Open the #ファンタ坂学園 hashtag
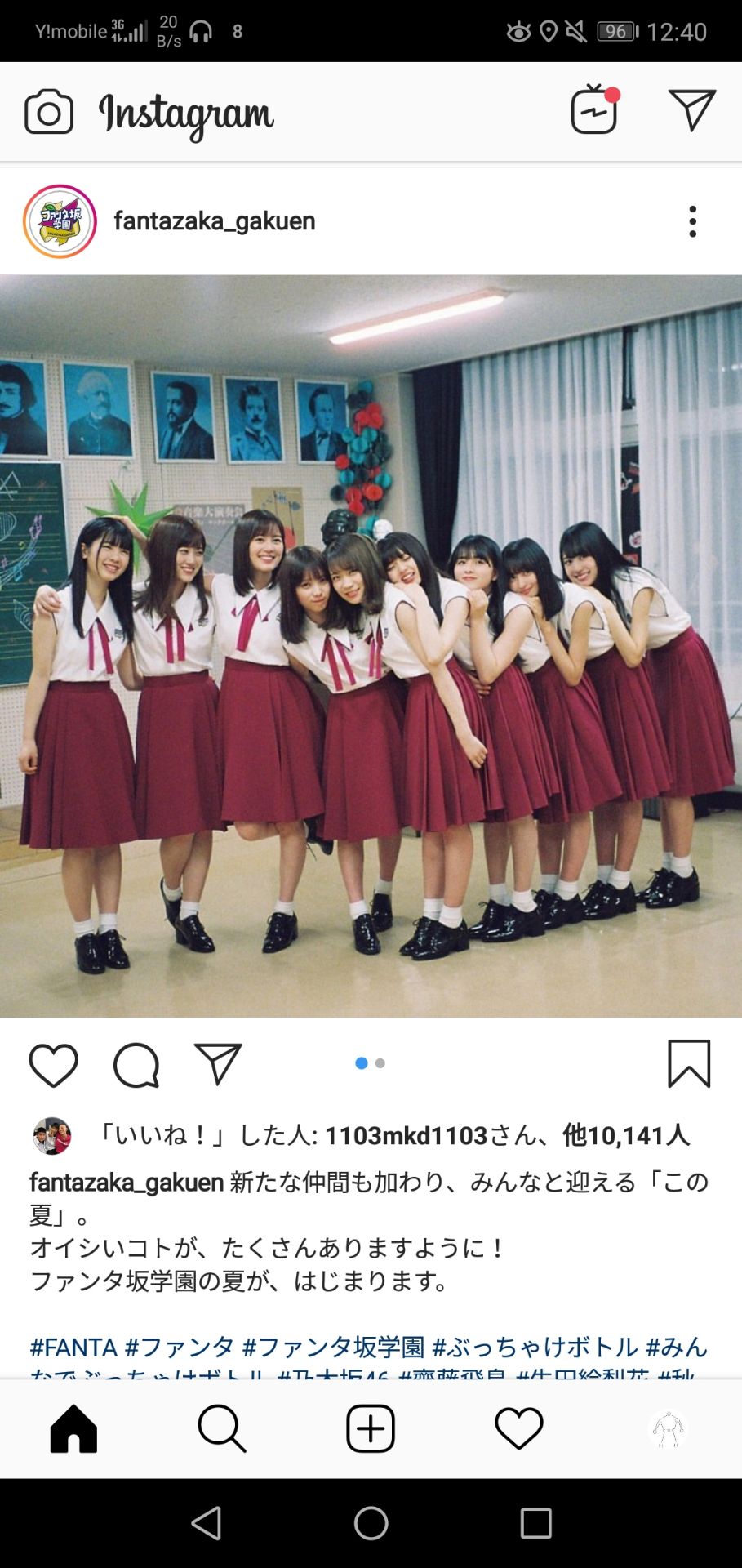This screenshot has width=742, height=1568. click(333, 1347)
